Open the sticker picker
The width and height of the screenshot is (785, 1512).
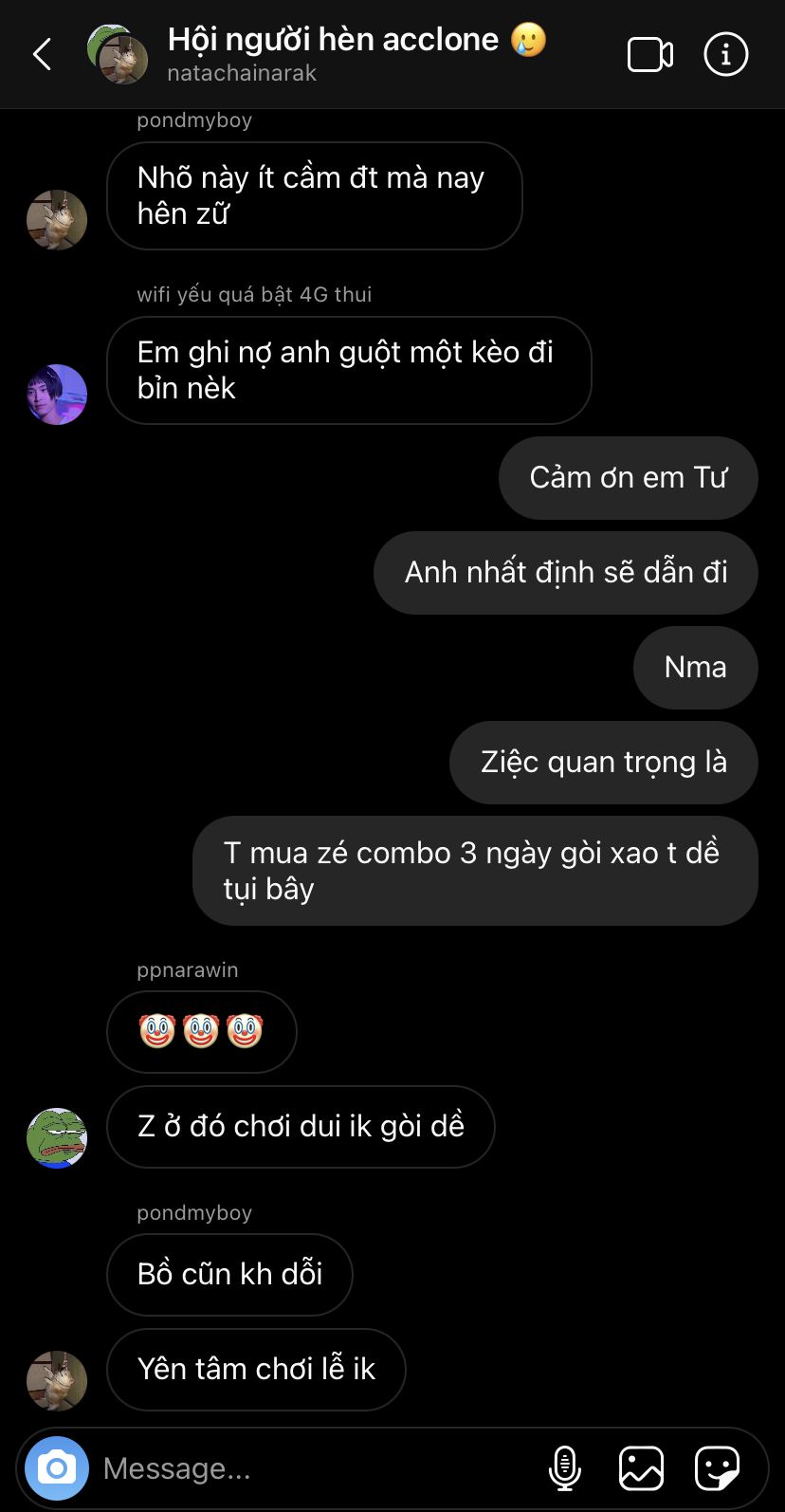(x=717, y=1469)
